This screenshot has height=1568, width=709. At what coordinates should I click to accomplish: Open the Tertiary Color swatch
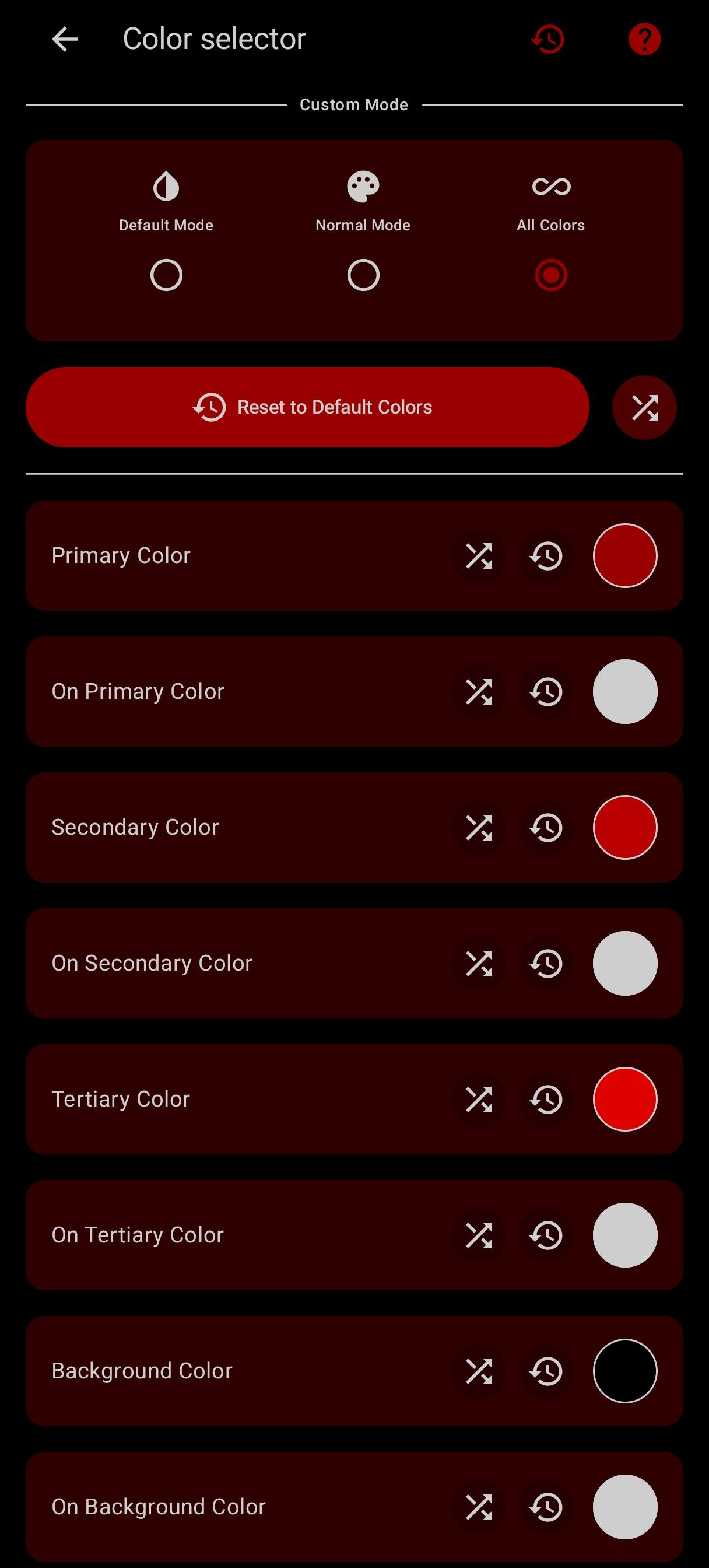click(624, 1098)
